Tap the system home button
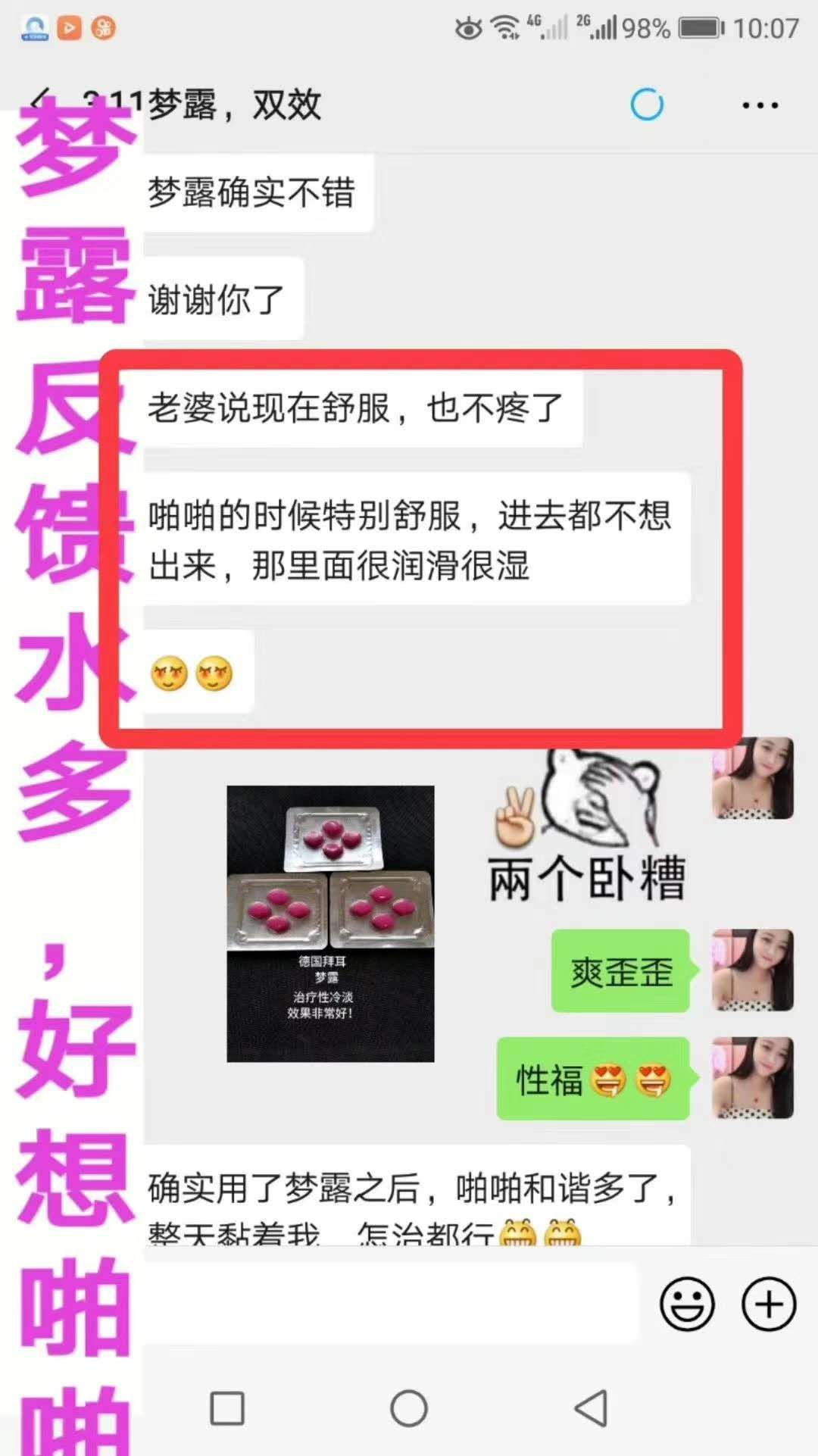This screenshot has height=1456, width=818. [409, 1409]
